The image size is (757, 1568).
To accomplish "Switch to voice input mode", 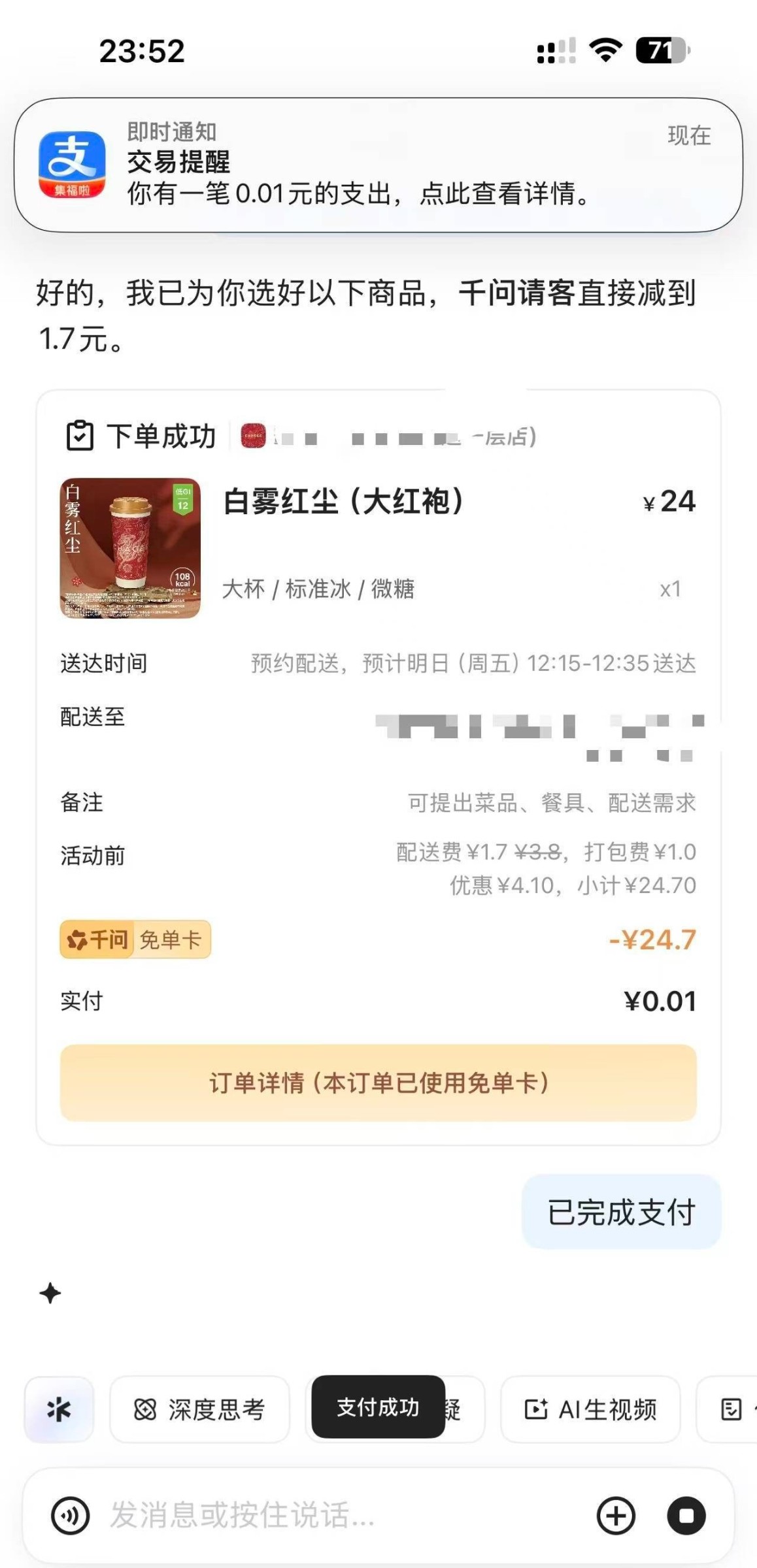I will click(x=70, y=1515).
